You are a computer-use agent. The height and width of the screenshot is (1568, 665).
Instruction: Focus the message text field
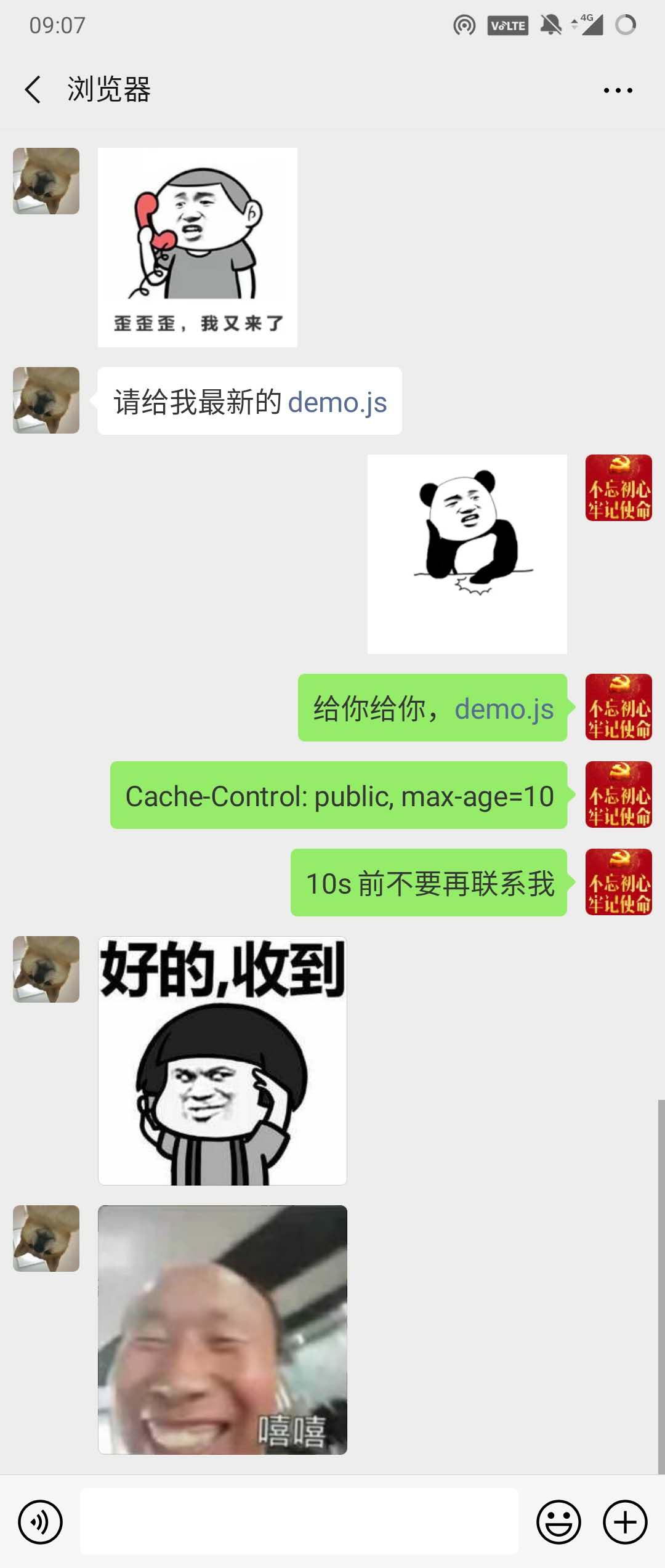coord(299,1521)
